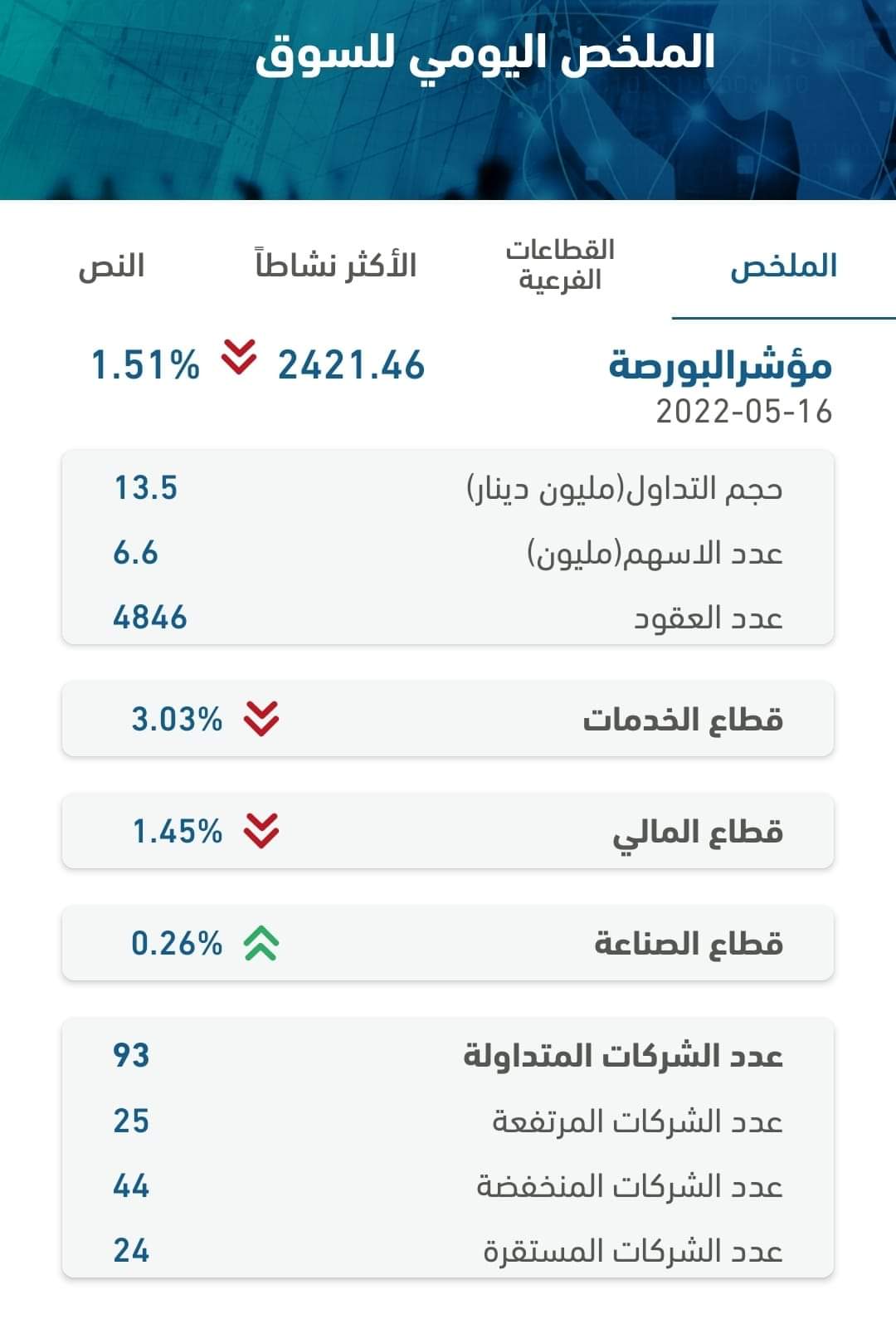Select the النص tab

pos(111,266)
